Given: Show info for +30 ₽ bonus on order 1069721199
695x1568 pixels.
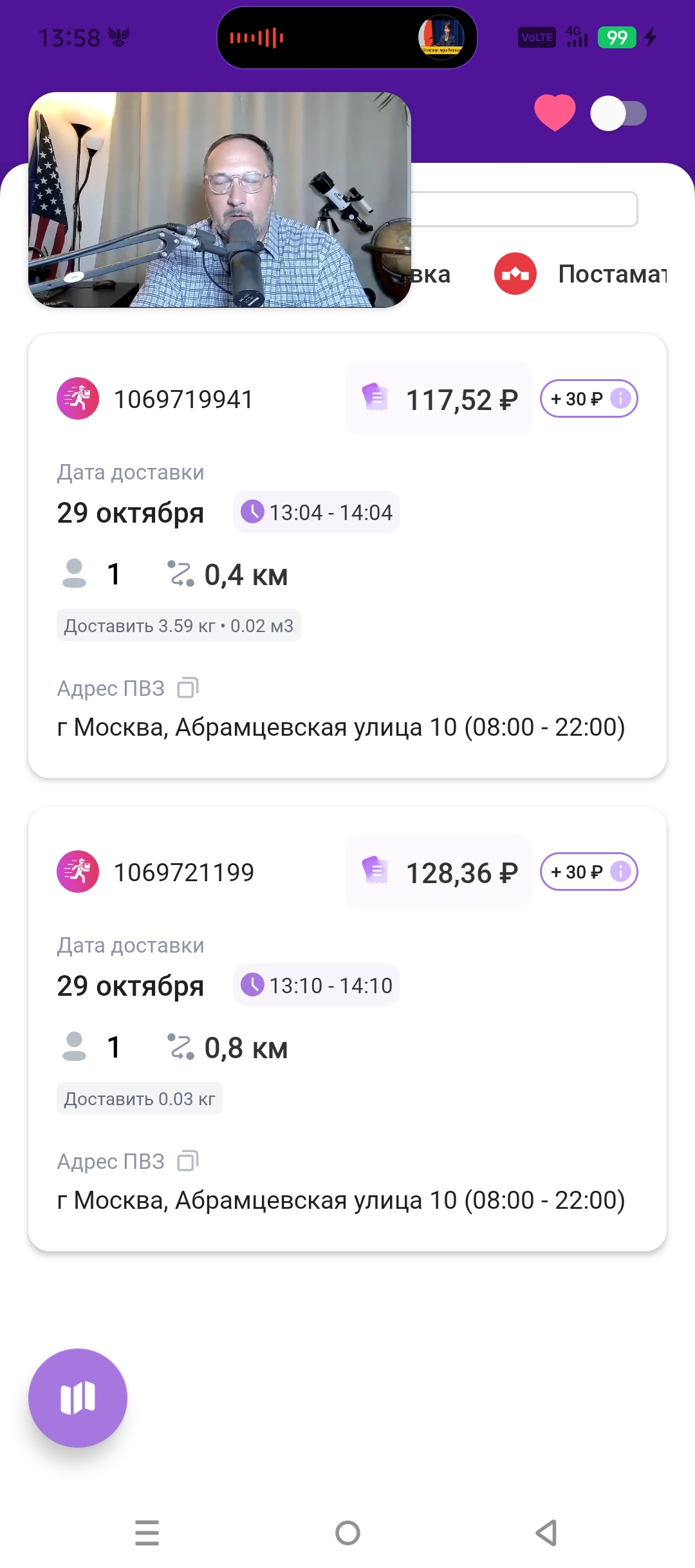Looking at the screenshot, I should (620, 872).
